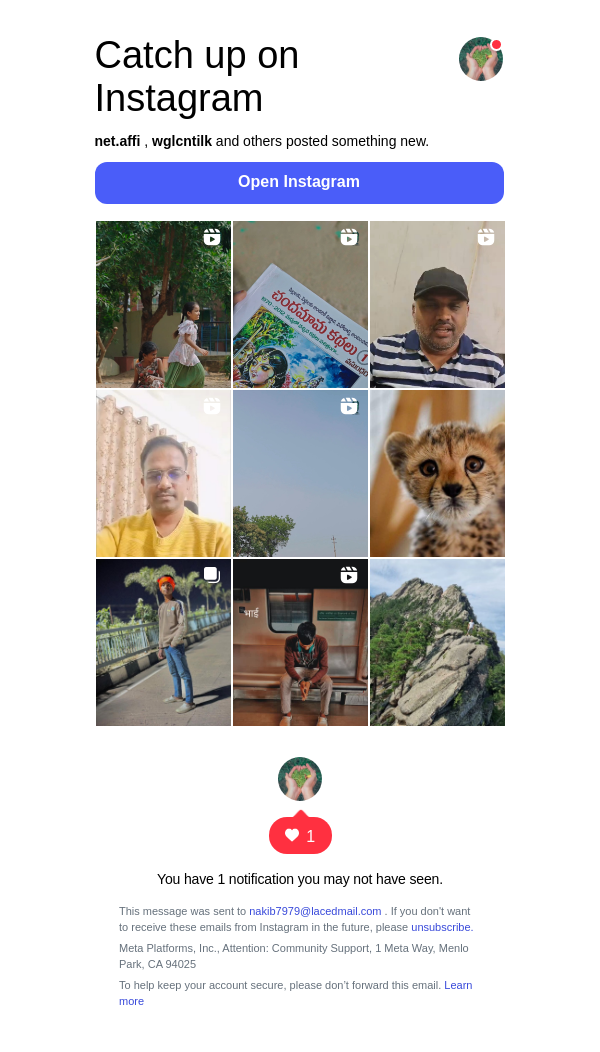Open the Learn more link
The height and width of the screenshot is (1052, 600).
457,985
